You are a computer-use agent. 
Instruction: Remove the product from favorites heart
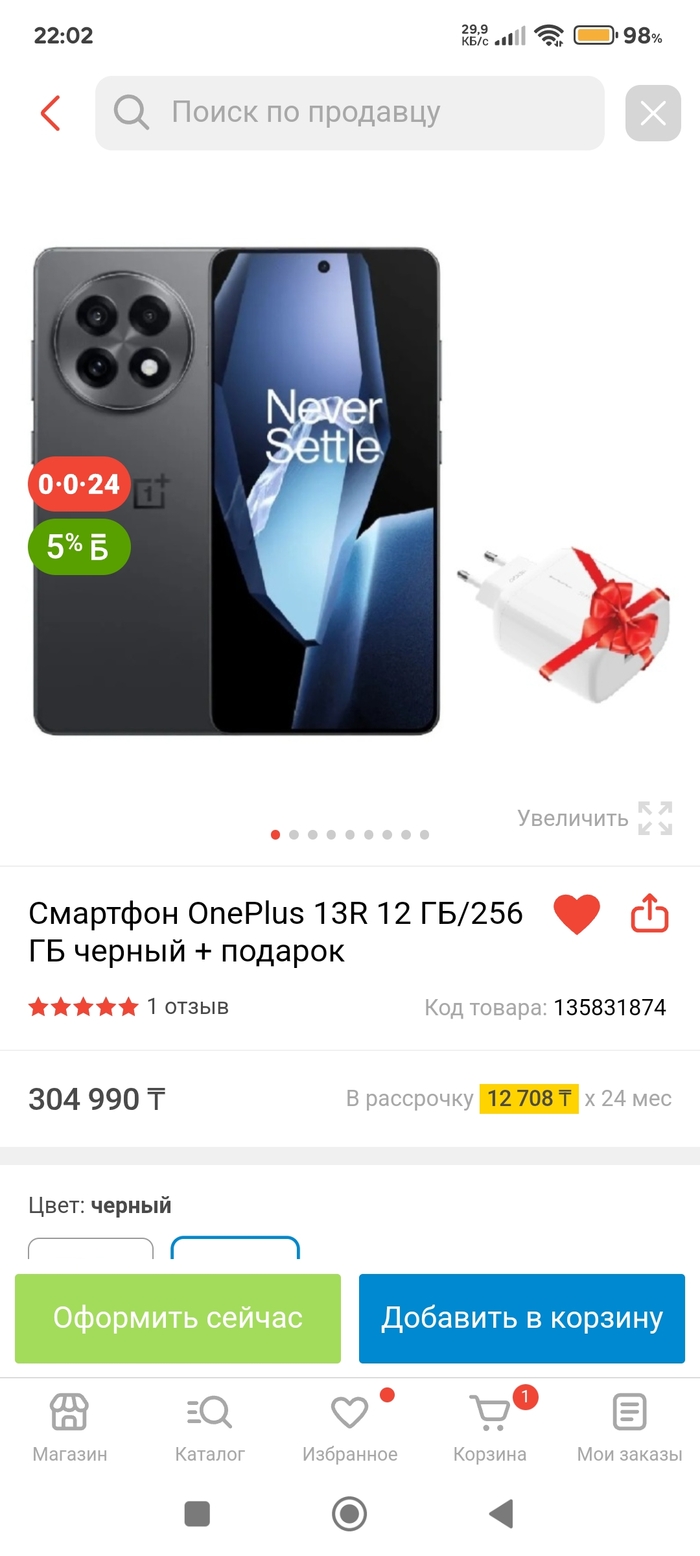pyautogui.click(x=576, y=914)
